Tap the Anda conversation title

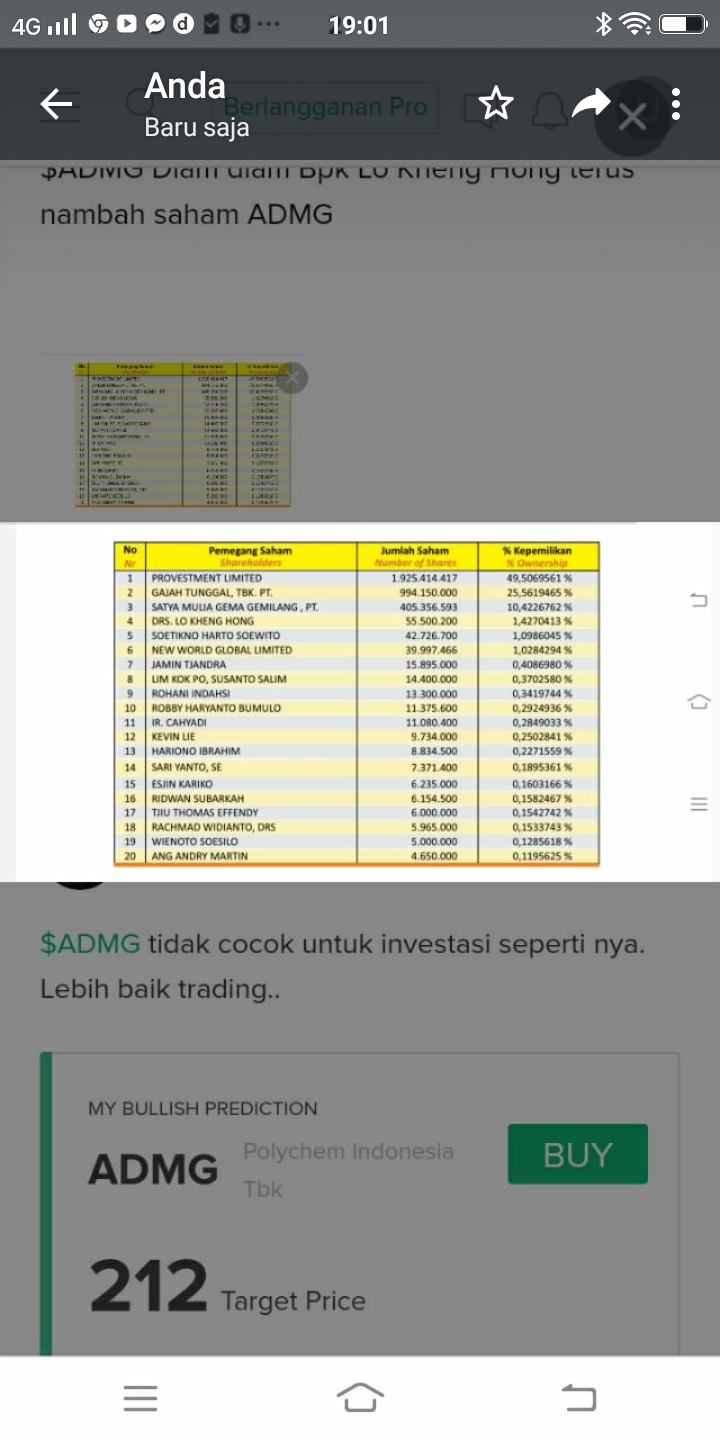(185, 88)
